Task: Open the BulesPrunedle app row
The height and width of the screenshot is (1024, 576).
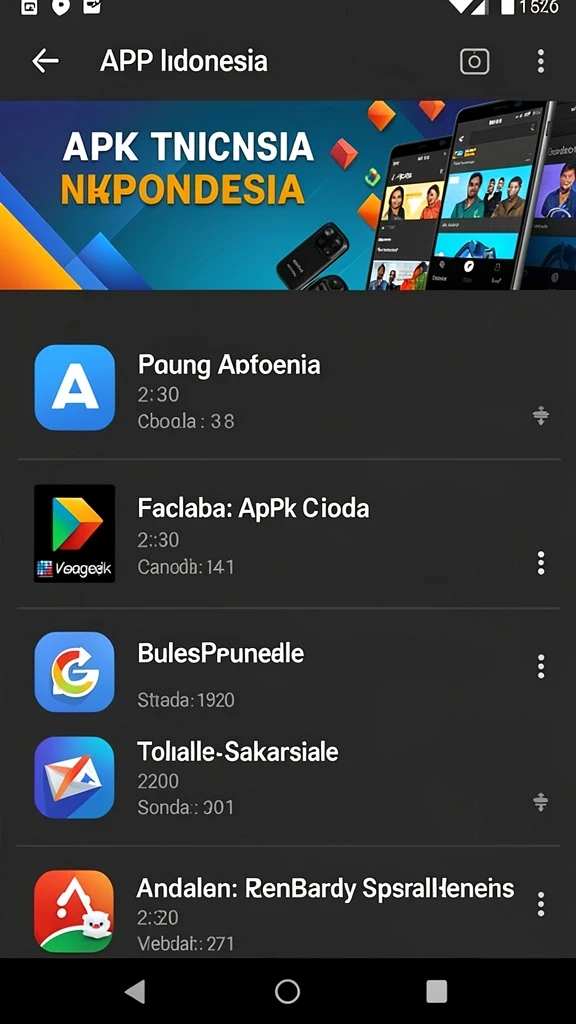Action: (288, 672)
